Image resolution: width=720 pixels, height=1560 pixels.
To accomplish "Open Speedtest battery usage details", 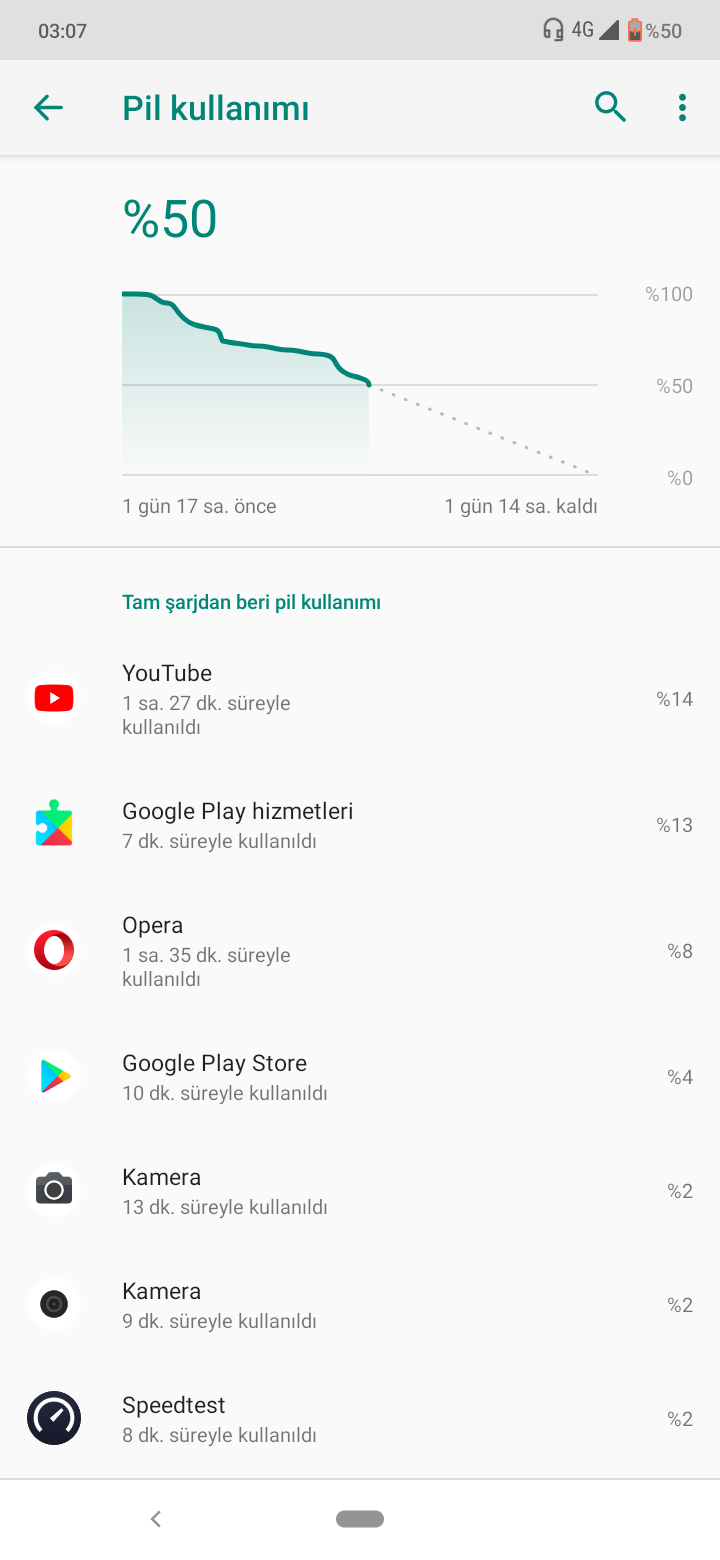I will [x=360, y=1419].
